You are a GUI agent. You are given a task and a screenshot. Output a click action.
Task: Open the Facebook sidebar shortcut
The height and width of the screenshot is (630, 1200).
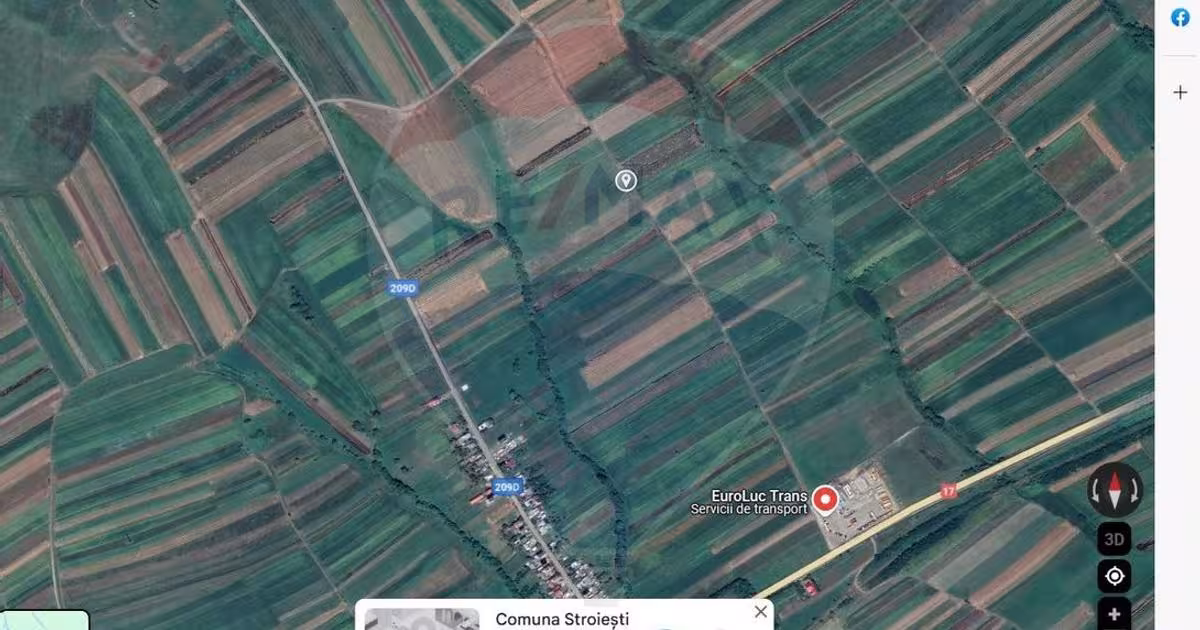tap(1180, 17)
